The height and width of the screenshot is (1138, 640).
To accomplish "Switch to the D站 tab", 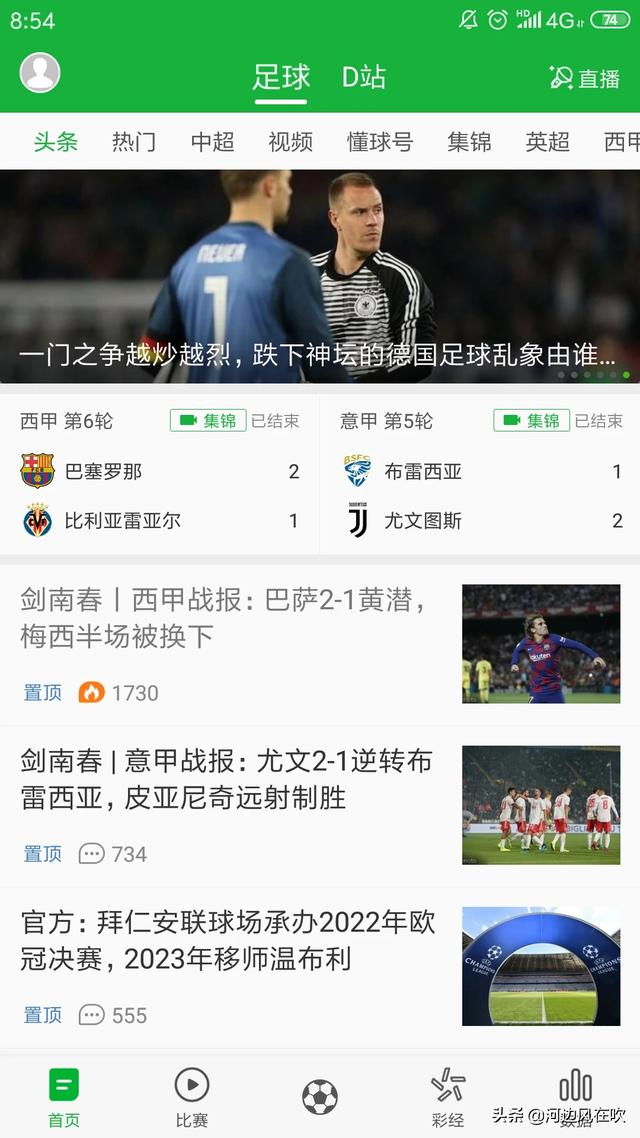I will pos(363,77).
